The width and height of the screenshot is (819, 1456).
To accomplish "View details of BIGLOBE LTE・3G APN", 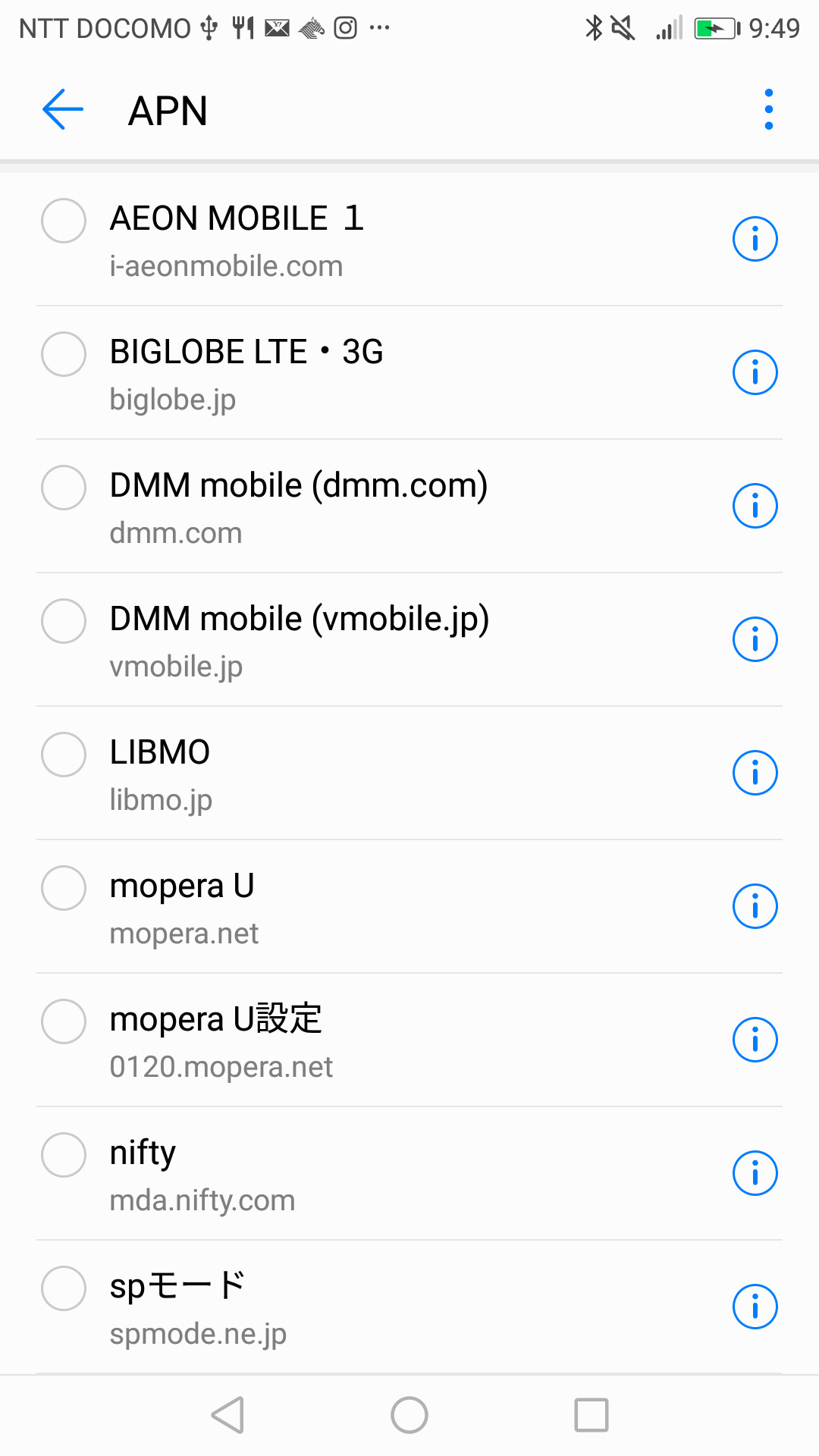I will [x=755, y=372].
